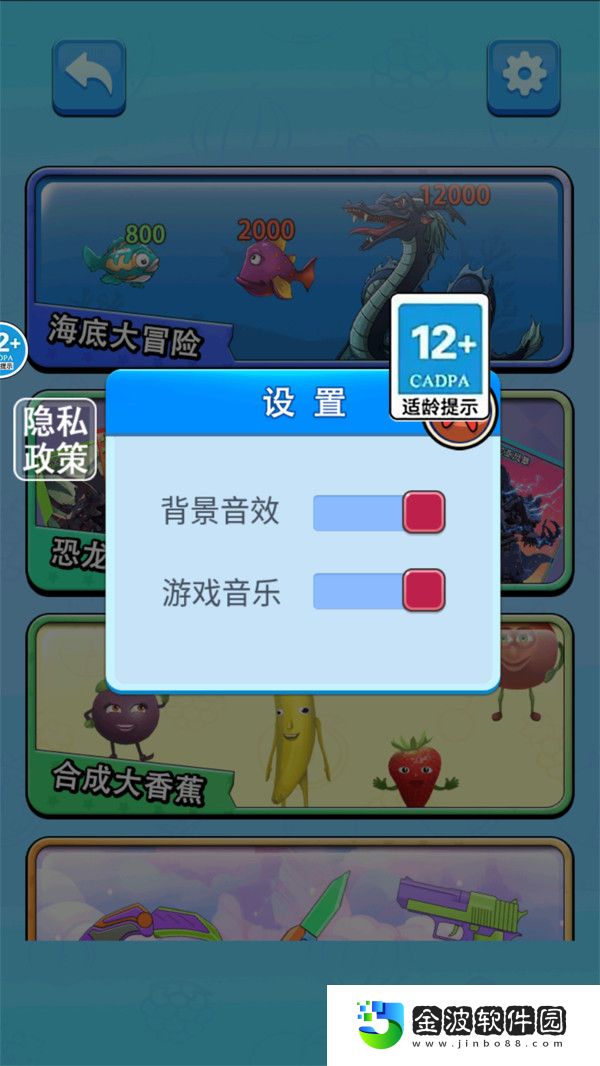The height and width of the screenshot is (1066, 600).
Task: Toggle the 背景音效 switch
Action: click(379, 512)
